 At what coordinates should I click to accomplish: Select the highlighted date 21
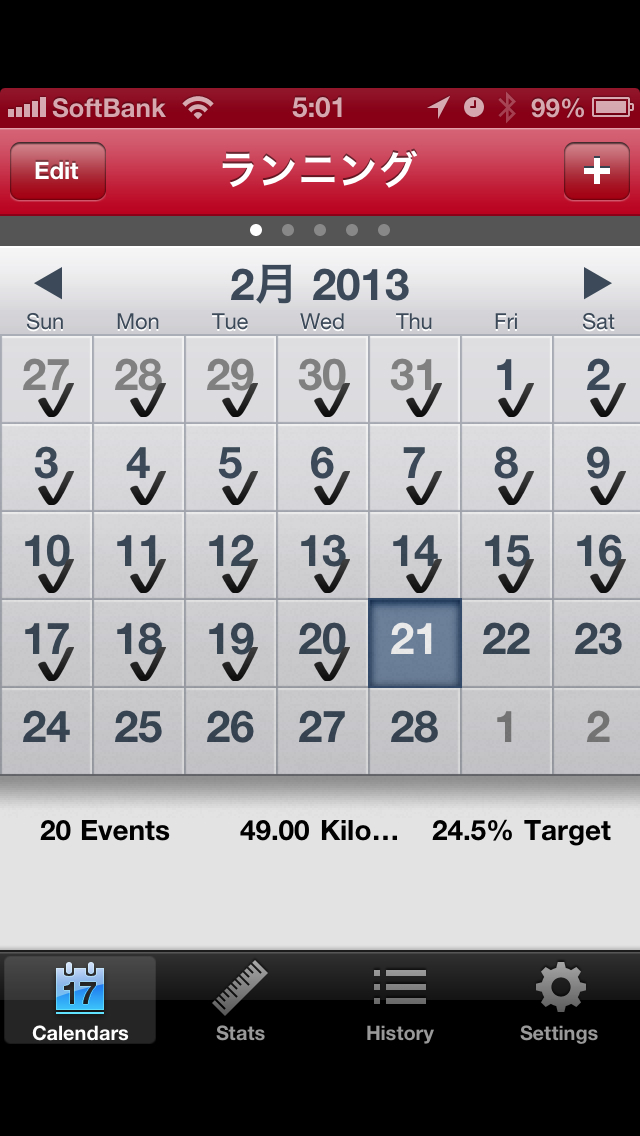click(x=415, y=643)
